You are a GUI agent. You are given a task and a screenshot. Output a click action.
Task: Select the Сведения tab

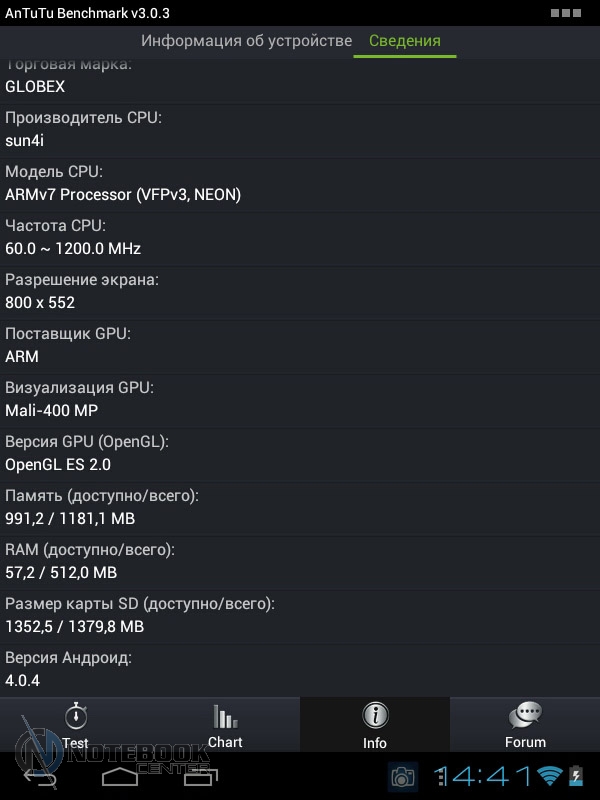tap(405, 41)
